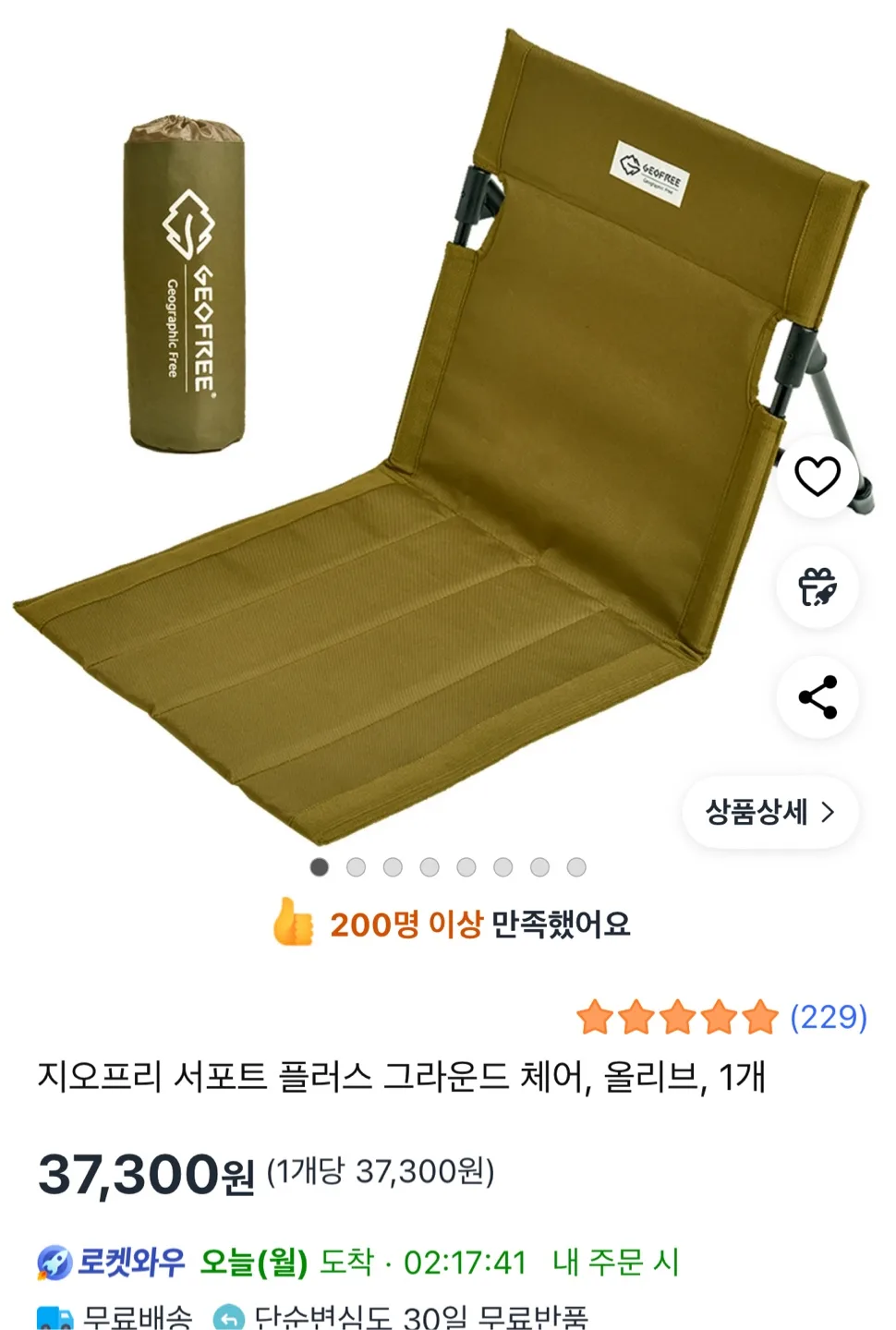The height and width of the screenshot is (1330, 896).
Task: Open 상품상세 product details
Action: tap(770, 812)
